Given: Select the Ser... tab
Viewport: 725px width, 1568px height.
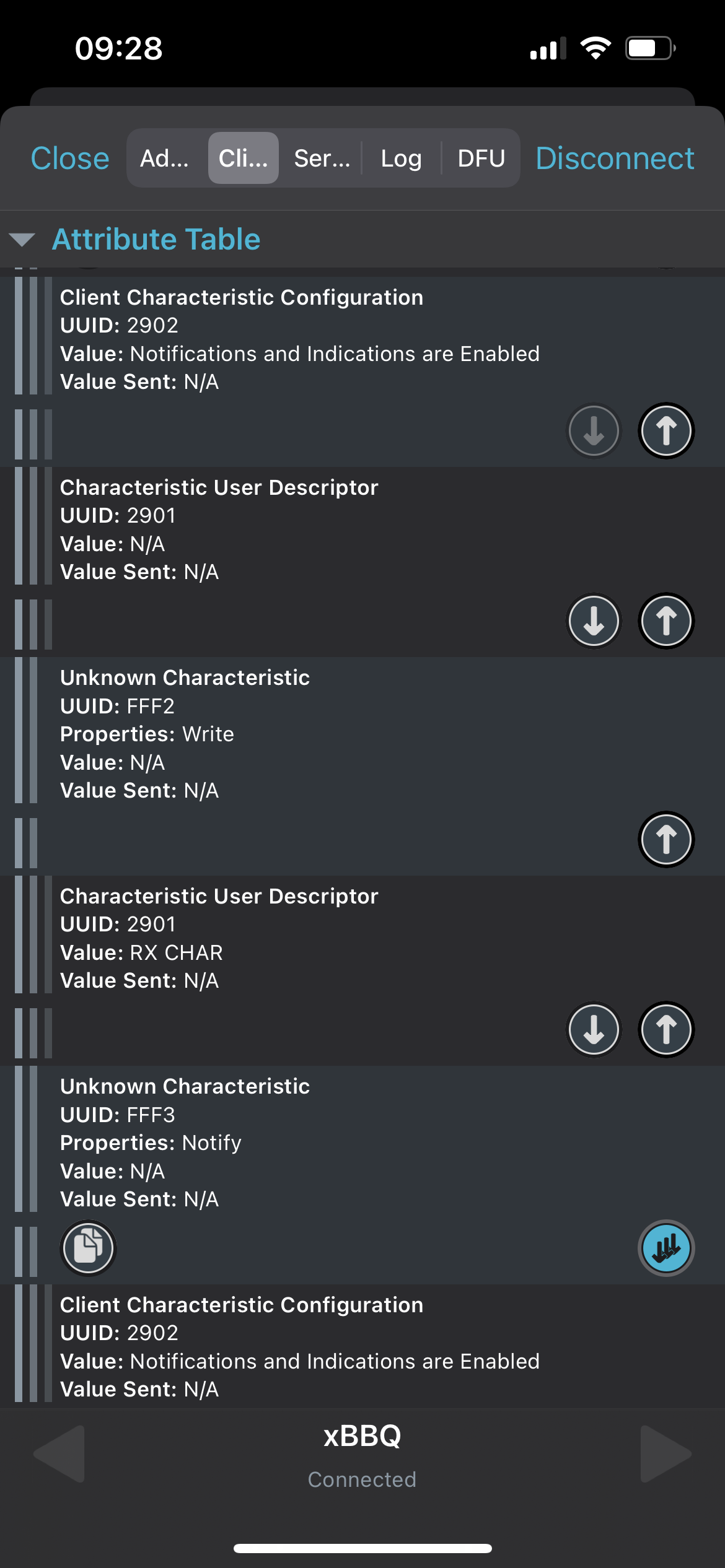Looking at the screenshot, I should tap(322, 159).
